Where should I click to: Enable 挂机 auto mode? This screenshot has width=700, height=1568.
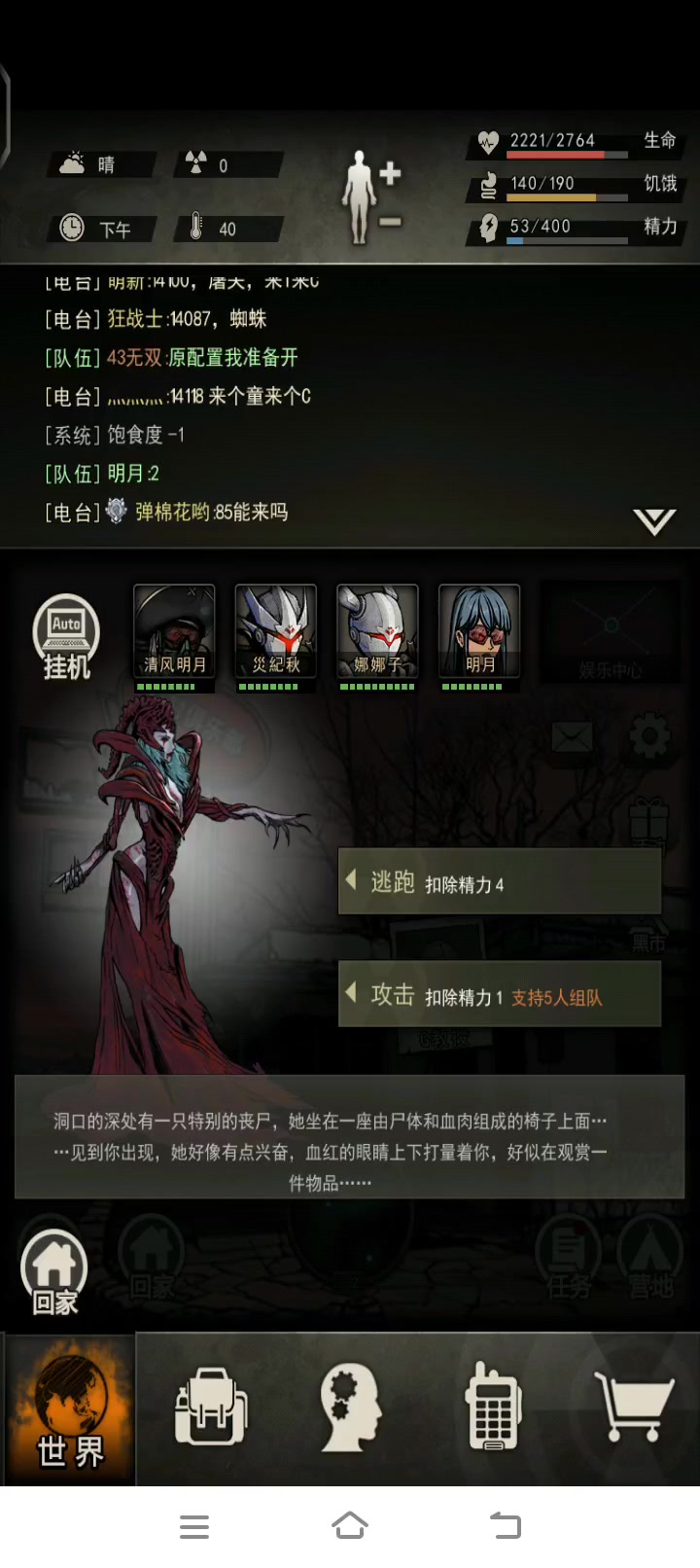coord(66,638)
